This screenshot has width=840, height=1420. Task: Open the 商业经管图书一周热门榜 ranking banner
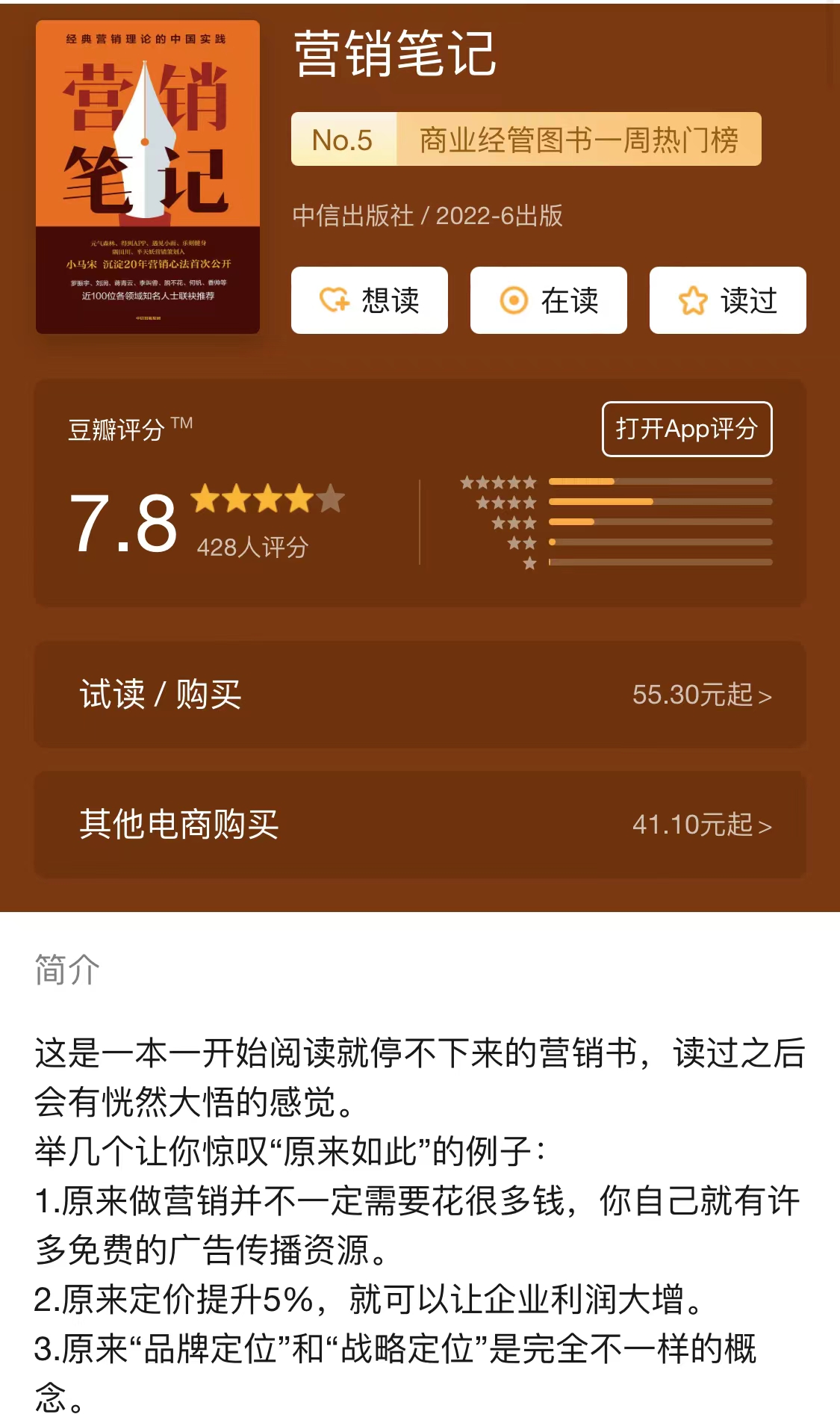526,140
